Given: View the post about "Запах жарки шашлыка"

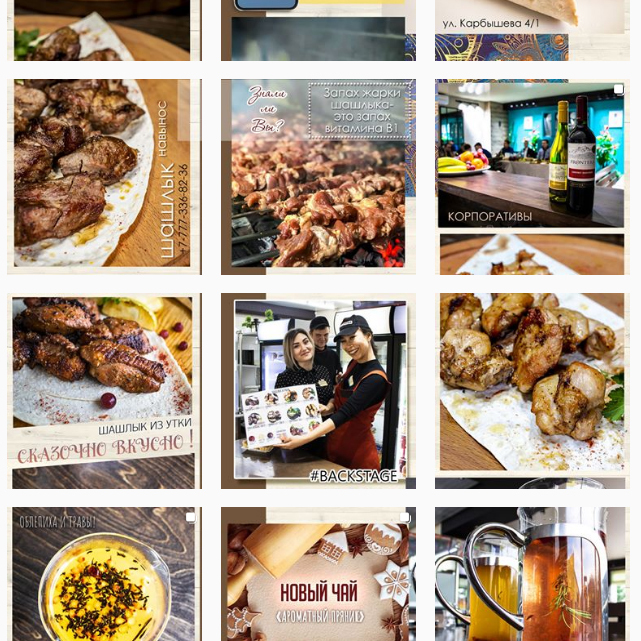Looking at the screenshot, I should pos(318,177).
